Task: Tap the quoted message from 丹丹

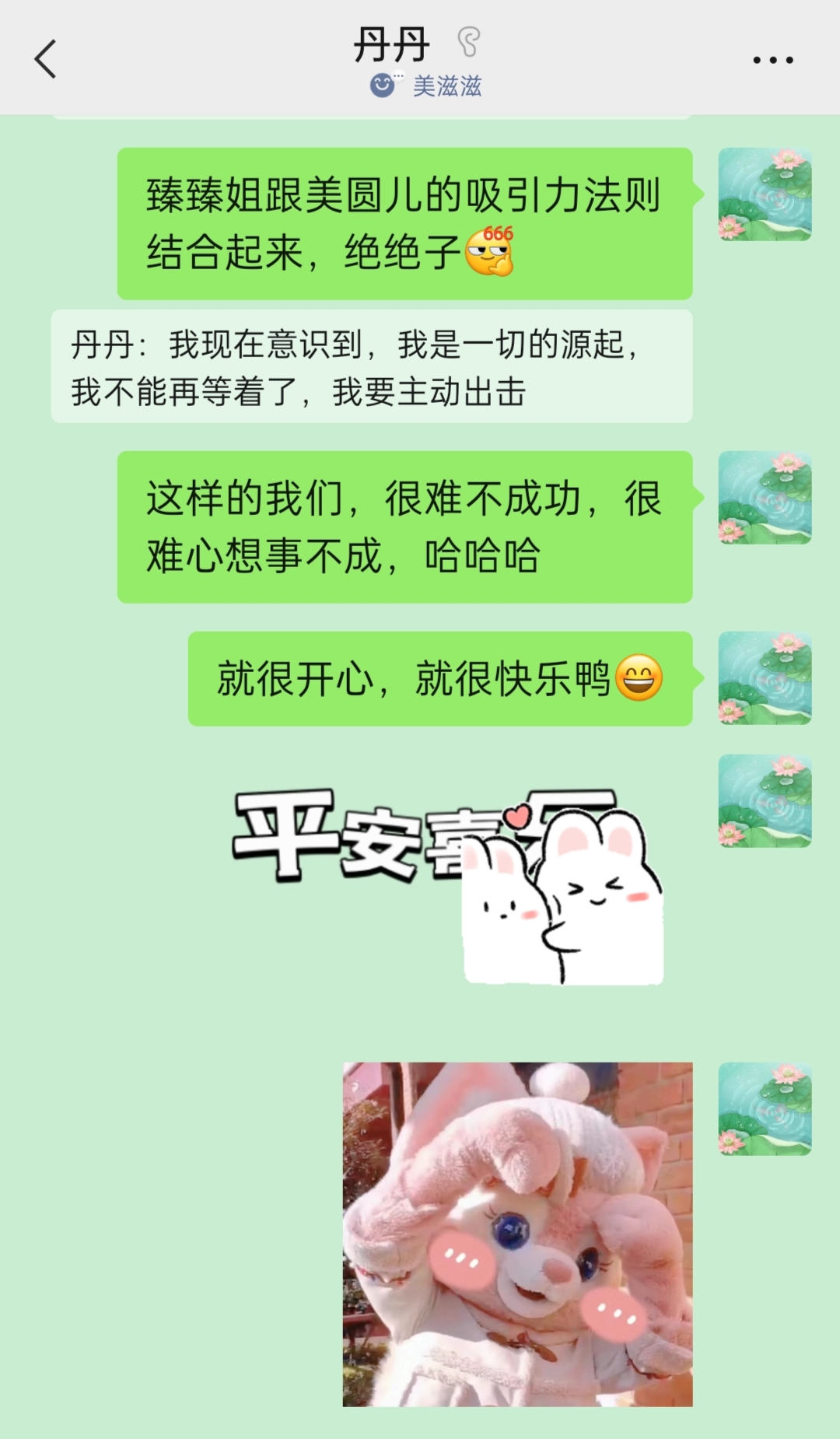Action: tap(371, 367)
